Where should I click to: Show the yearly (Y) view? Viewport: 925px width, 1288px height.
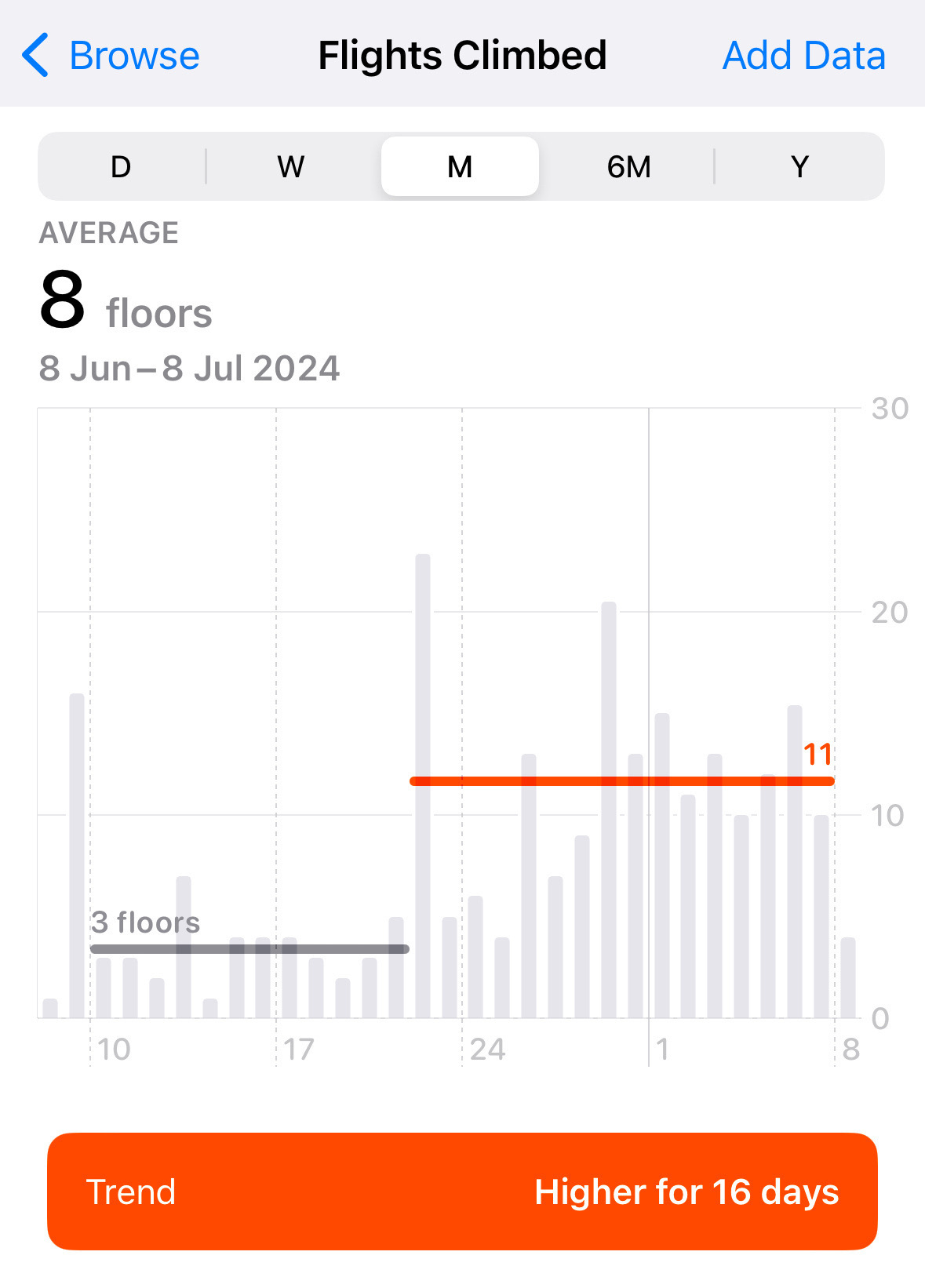[x=799, y=166]
